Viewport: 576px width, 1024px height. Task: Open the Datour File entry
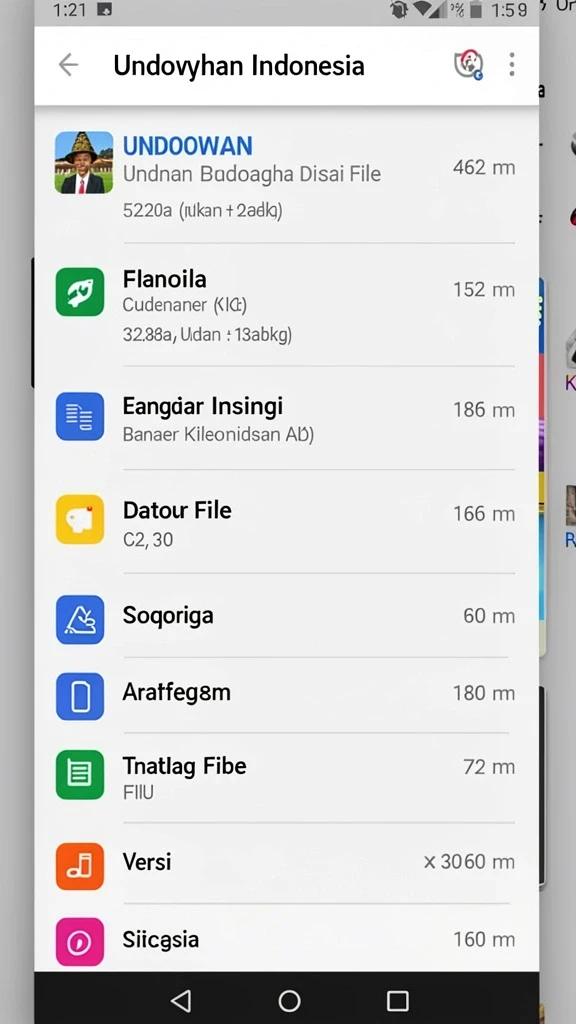(287, 521)
